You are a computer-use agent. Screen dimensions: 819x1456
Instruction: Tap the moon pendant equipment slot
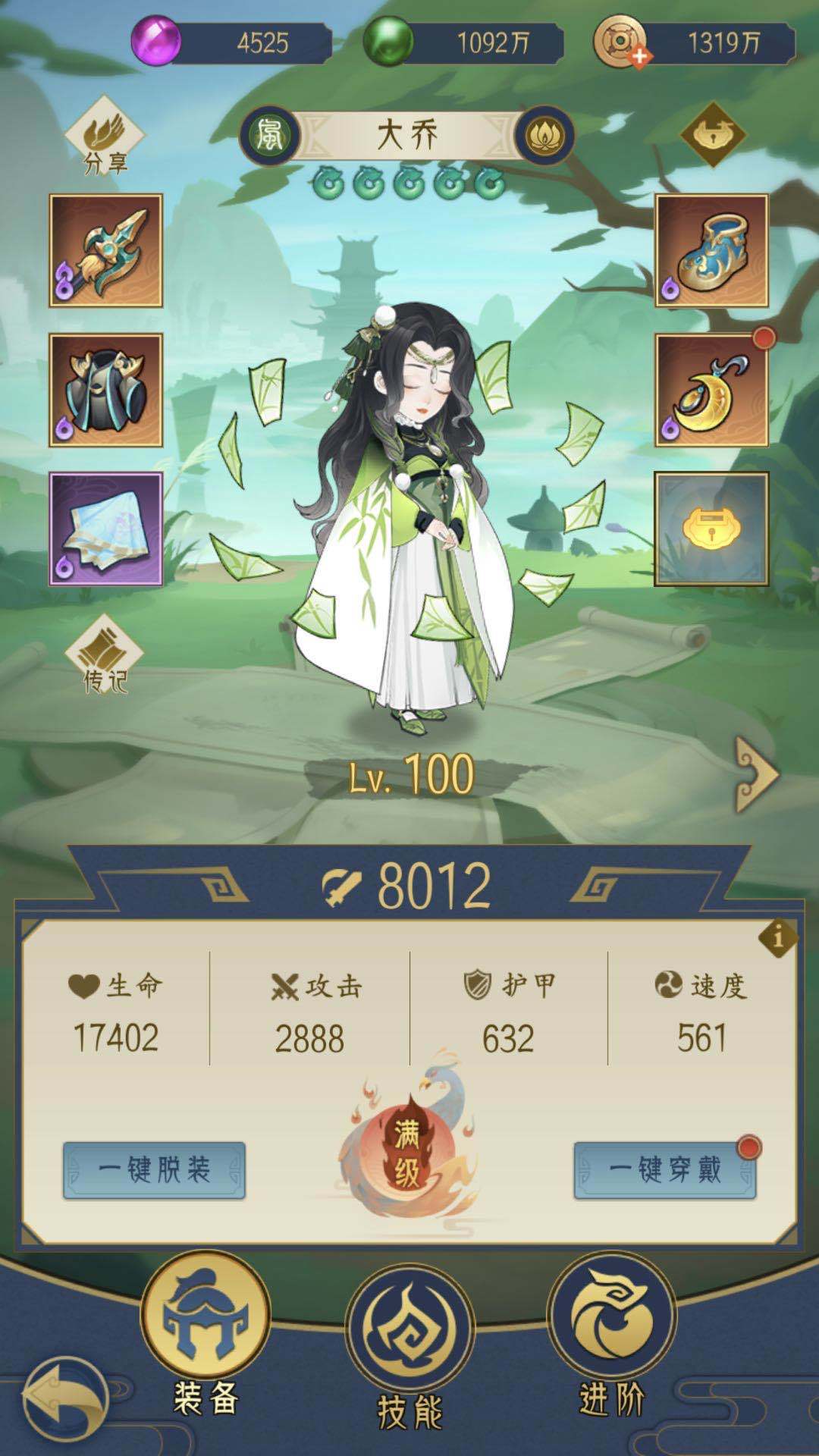[x=711, y=390]
